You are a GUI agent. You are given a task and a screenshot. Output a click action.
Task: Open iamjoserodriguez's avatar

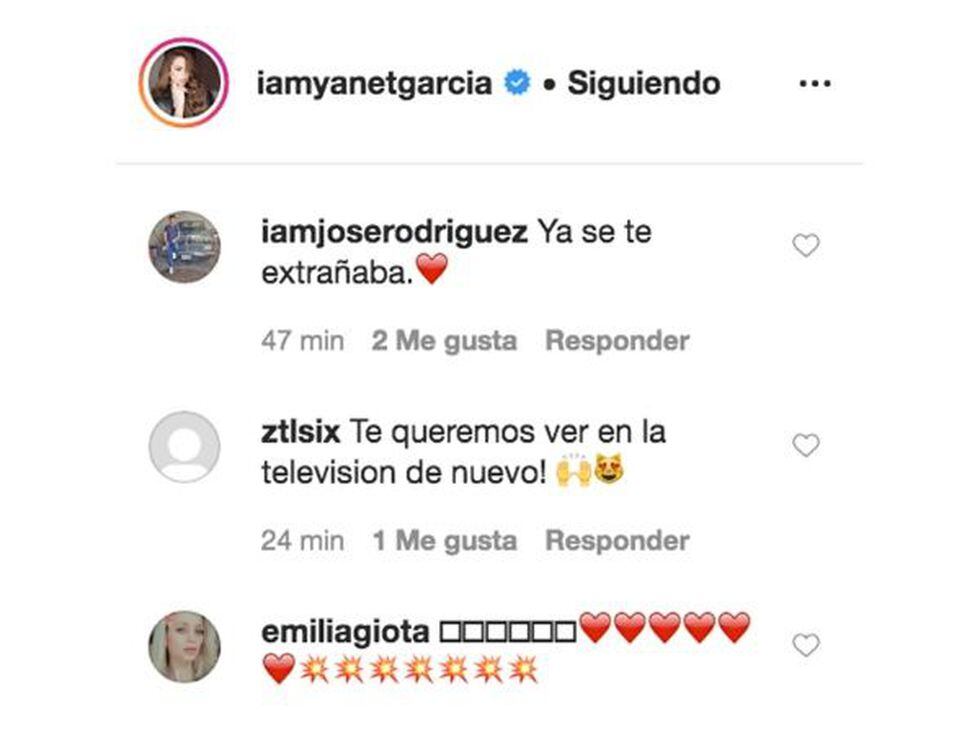click(184, 247)
